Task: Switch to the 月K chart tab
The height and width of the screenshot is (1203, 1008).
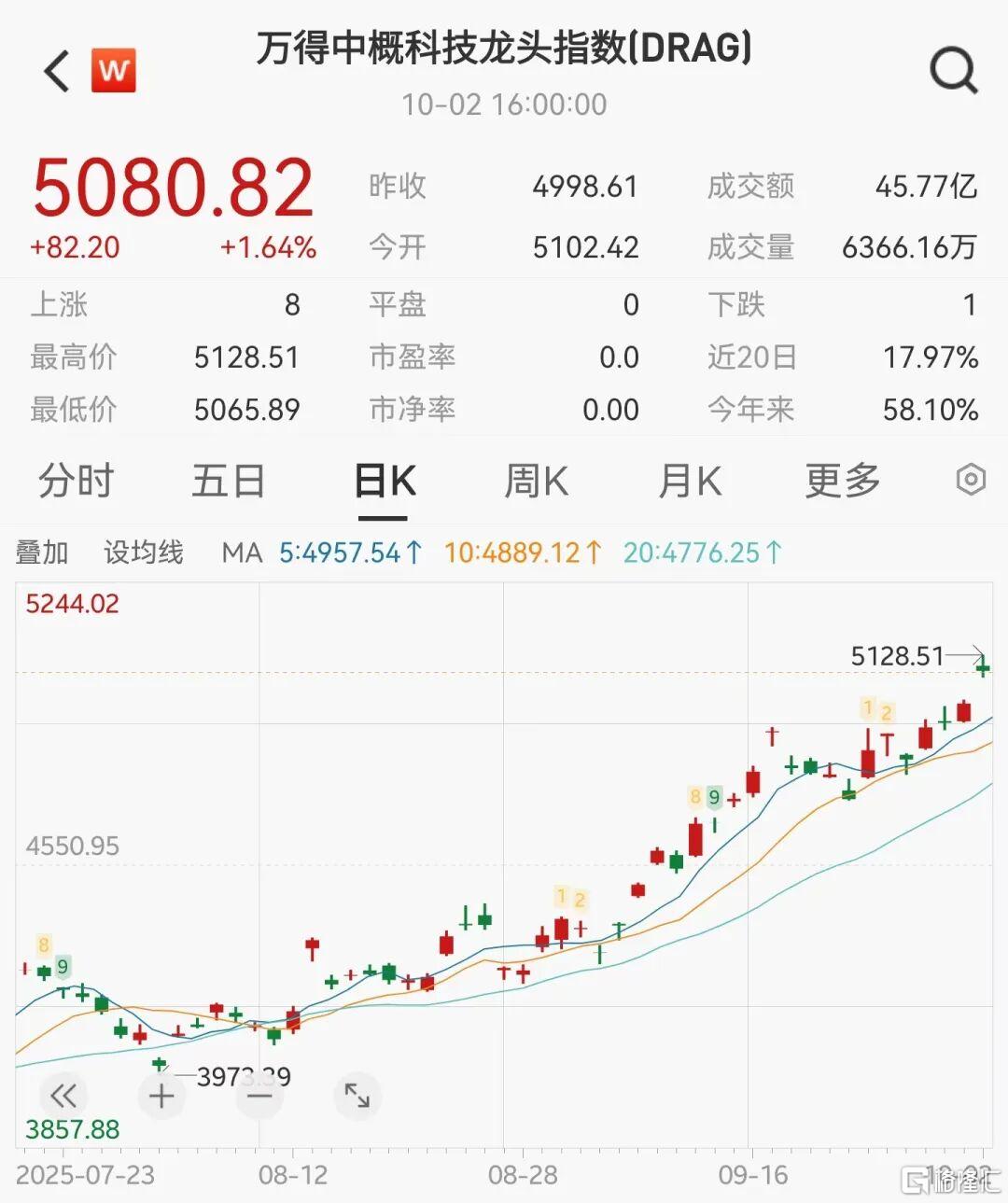Action: click(690, 482)
